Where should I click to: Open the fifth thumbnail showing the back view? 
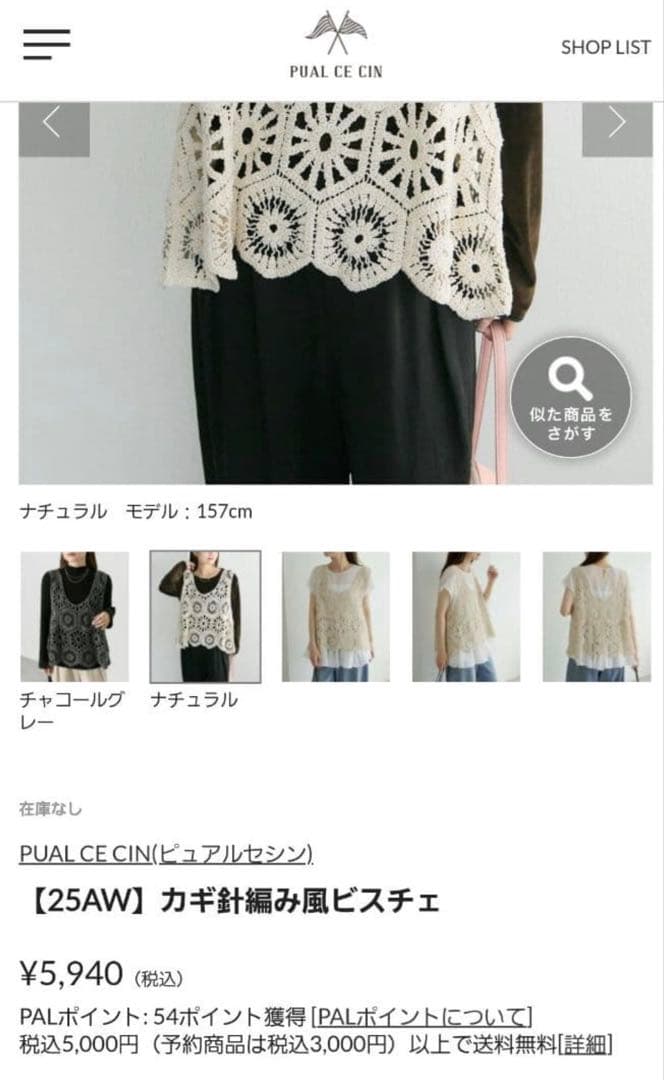point(596,616)
